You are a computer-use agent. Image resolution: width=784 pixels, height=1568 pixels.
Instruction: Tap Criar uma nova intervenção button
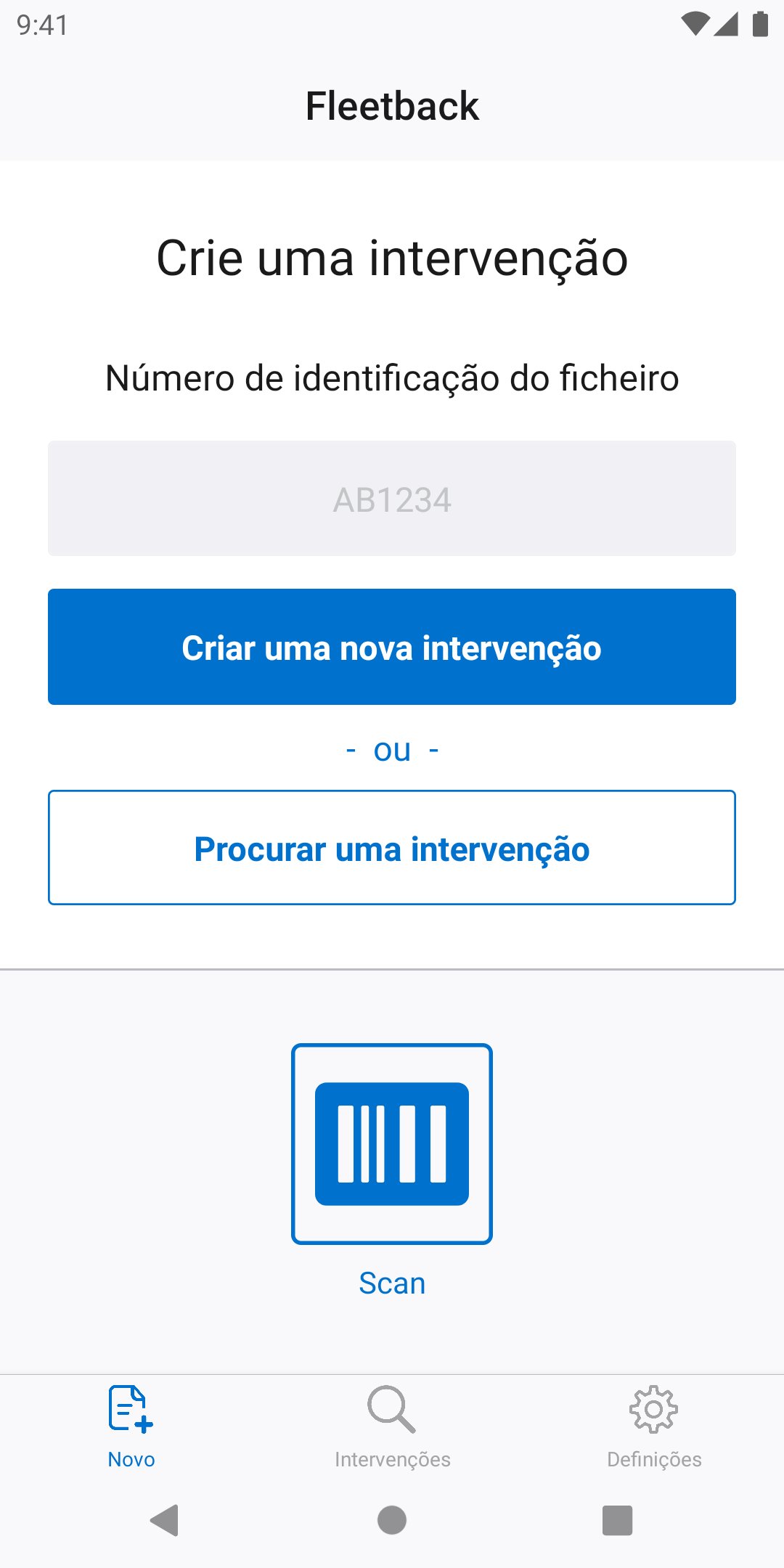tap(392, 647)
